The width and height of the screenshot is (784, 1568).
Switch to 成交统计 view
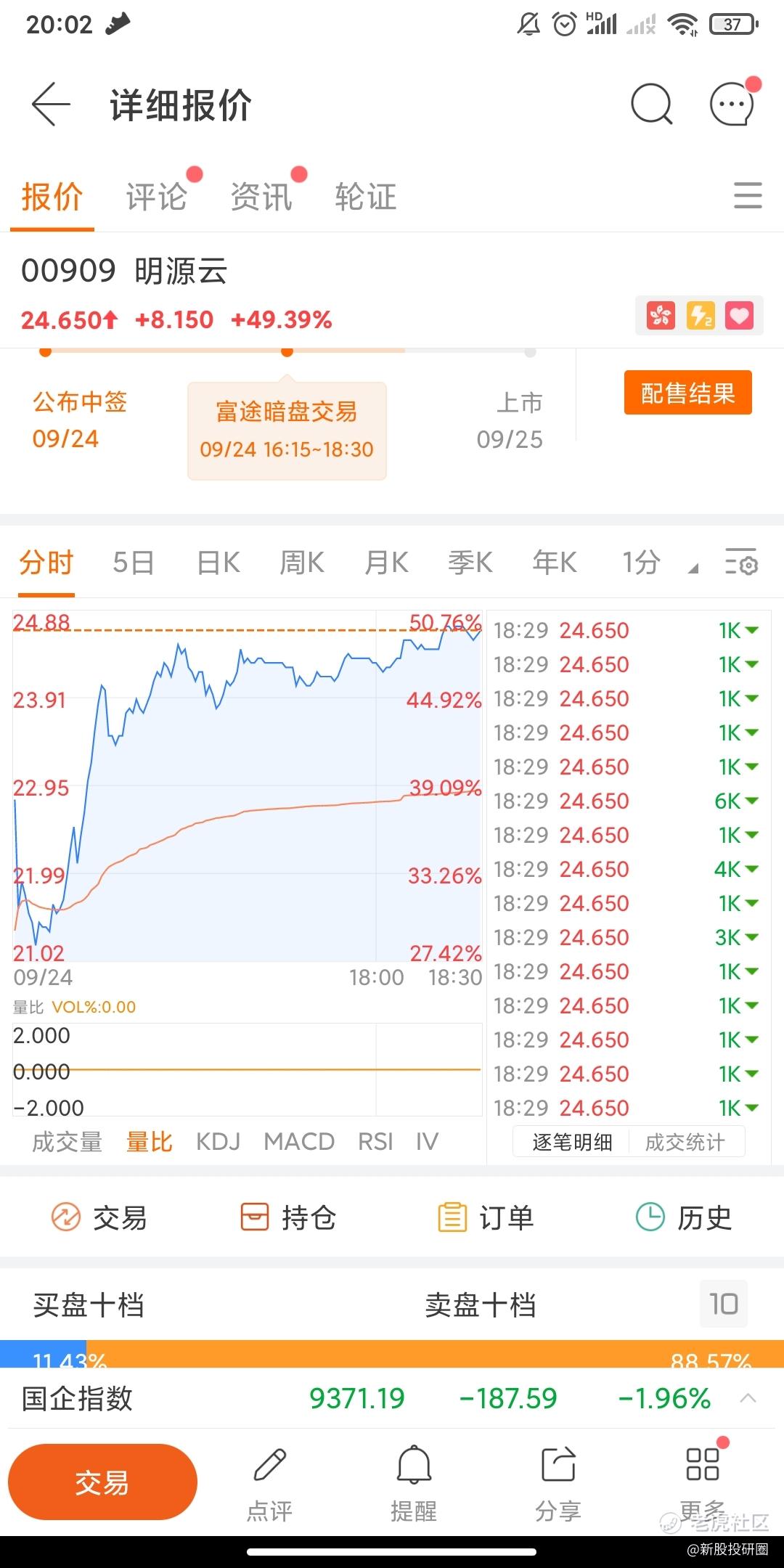coord(685,1143)
